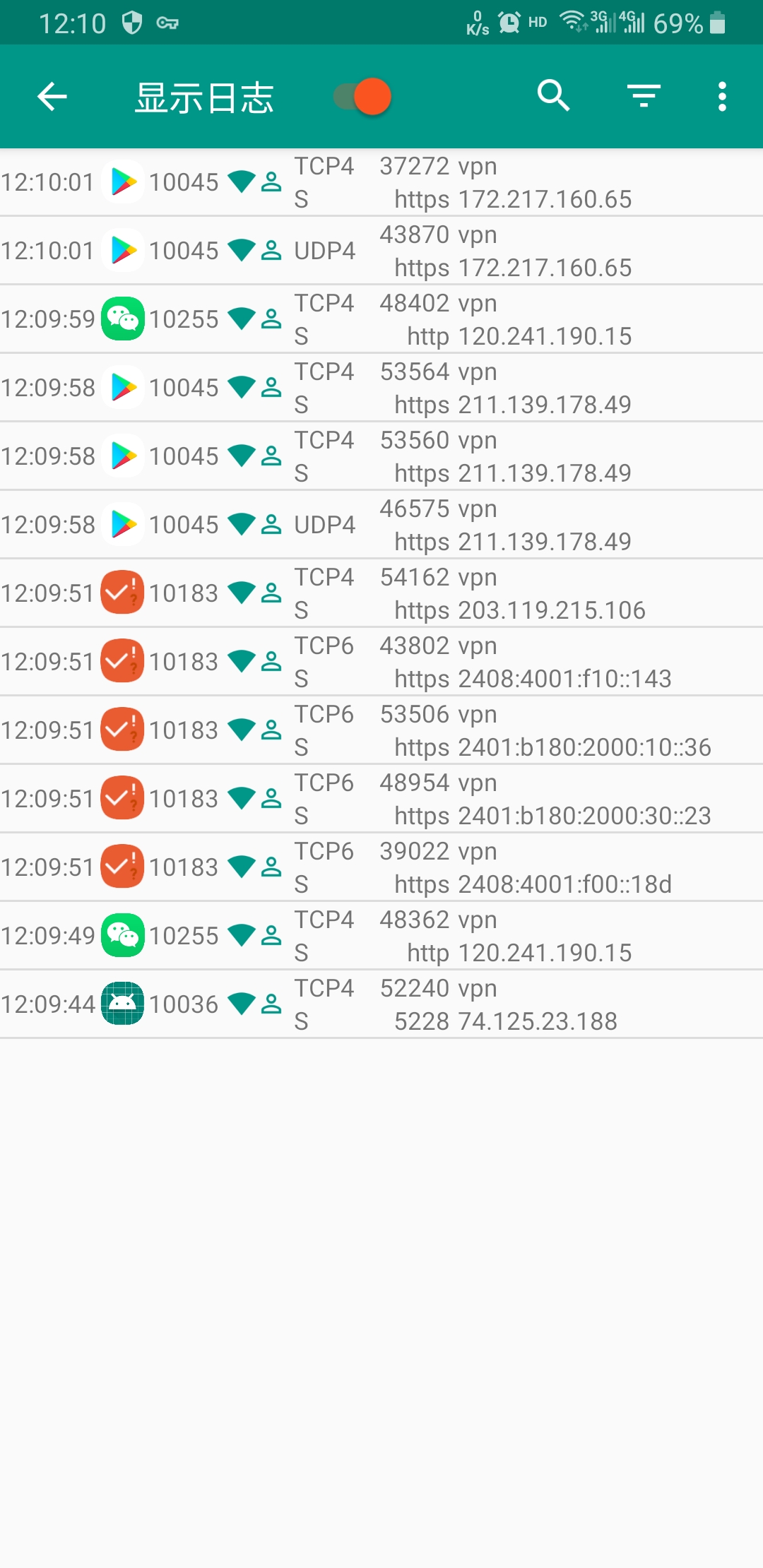Screen dimensions: 763x1568
Task: Tap the person icon next to UID 10036
Action: pos(271,1003)
